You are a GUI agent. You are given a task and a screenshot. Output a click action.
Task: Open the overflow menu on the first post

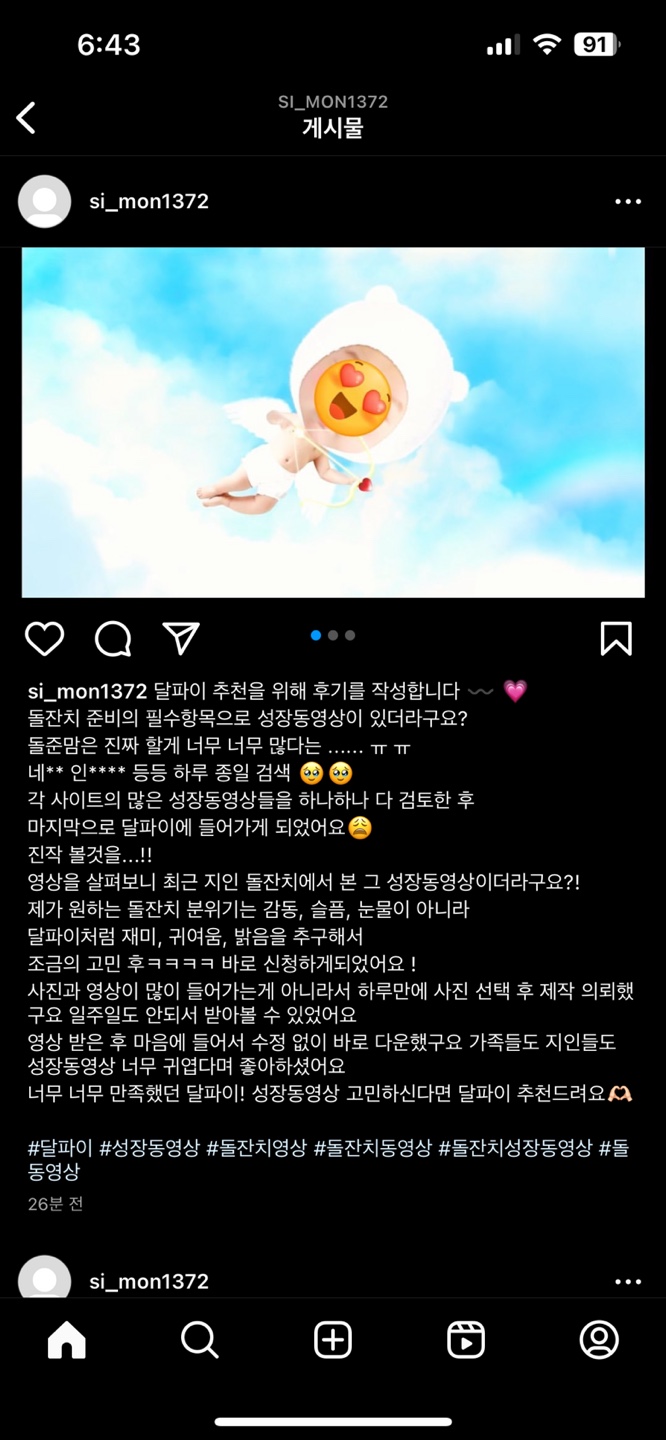627,202
